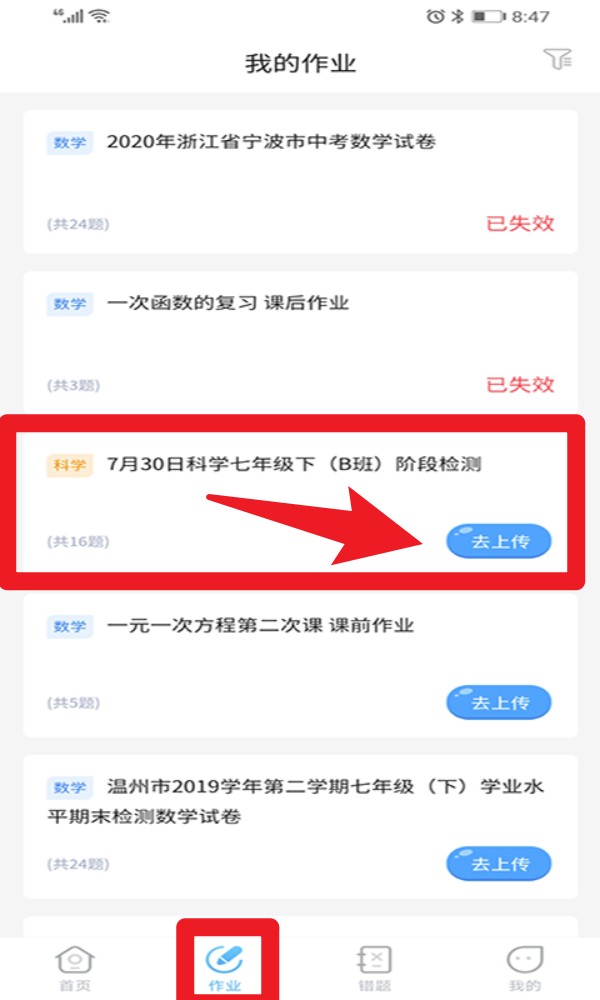Select the 作业 tab
Viewport: 600px width, 1000px height.
coord(224,968)
